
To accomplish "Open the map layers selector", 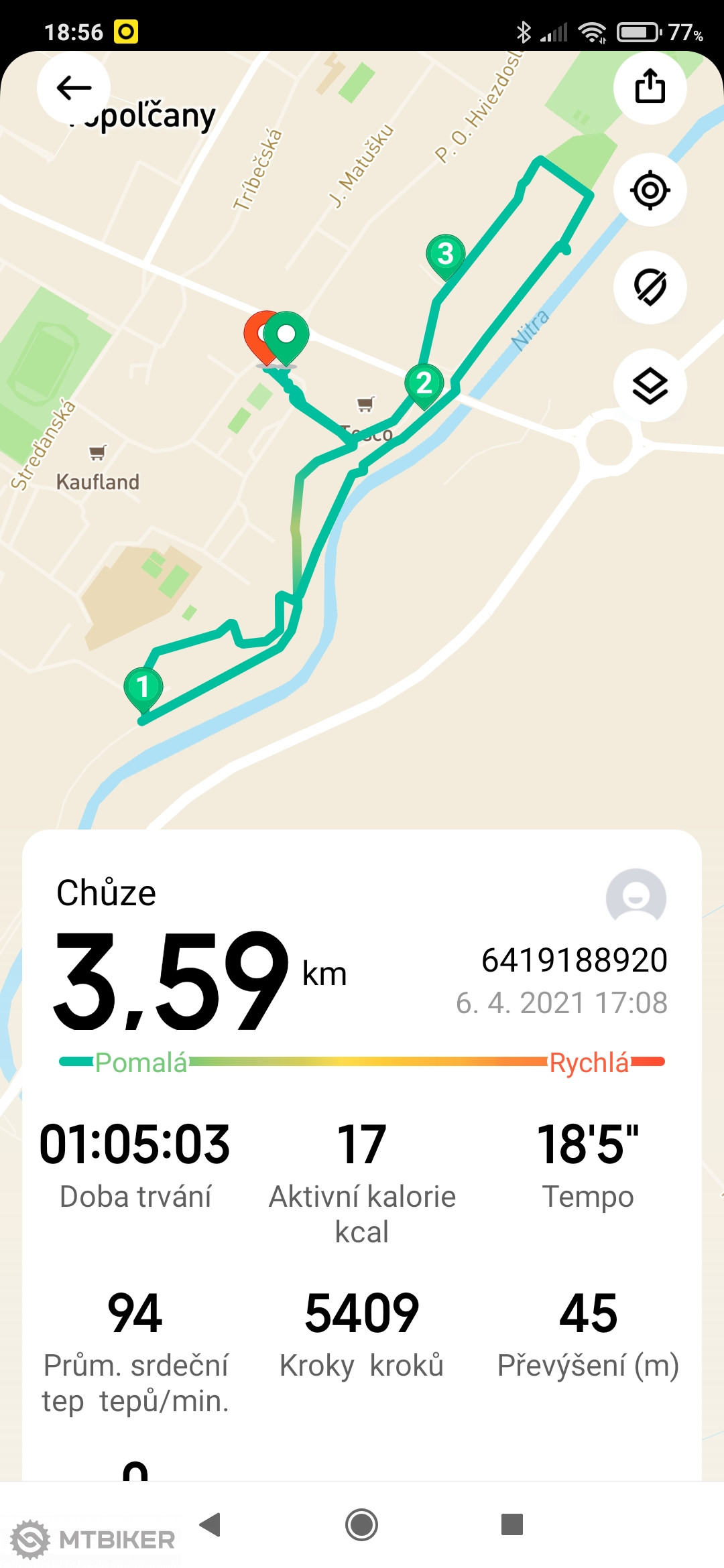I will (x=650, y=385).
